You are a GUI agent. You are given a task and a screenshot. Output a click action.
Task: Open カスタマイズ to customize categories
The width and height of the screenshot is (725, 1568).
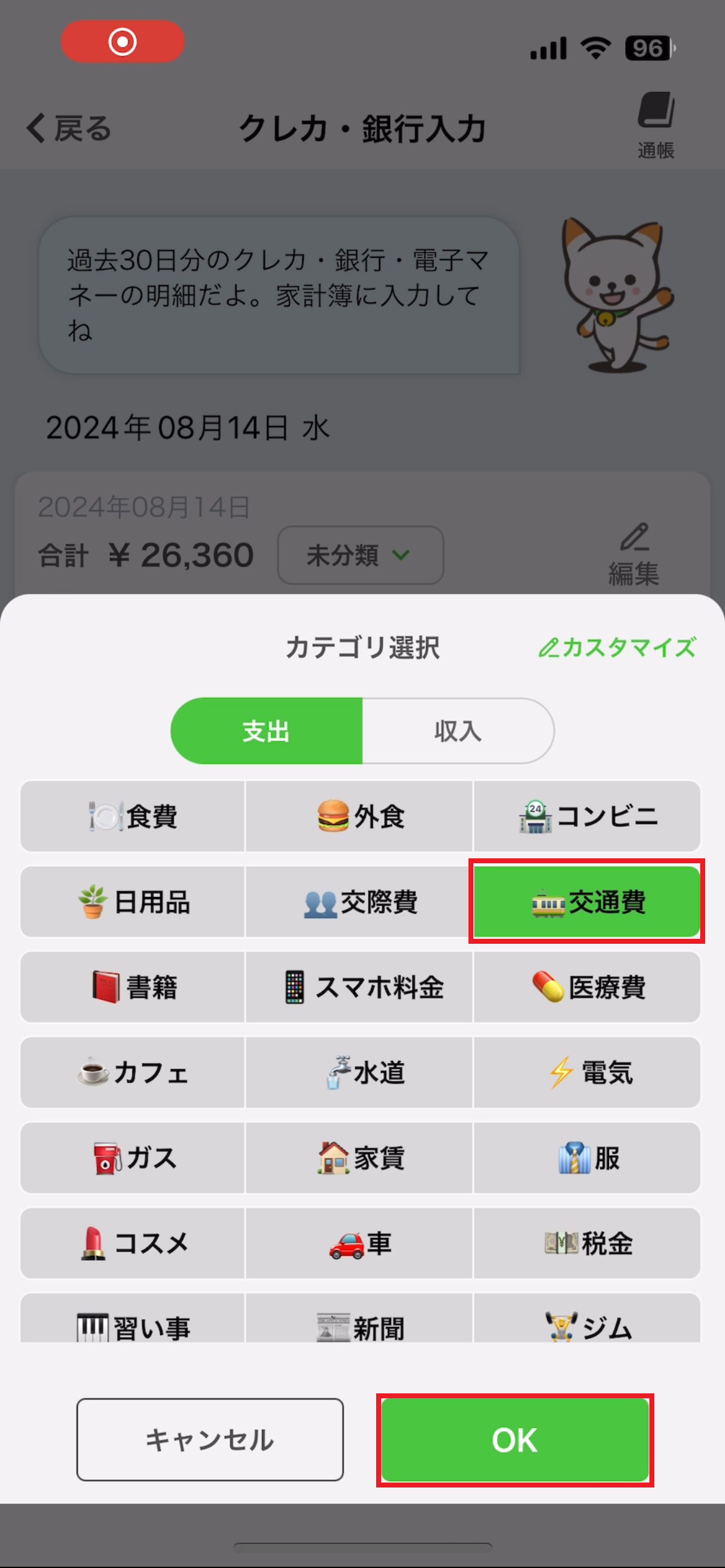pyautogui.click(x=617, y=648)
